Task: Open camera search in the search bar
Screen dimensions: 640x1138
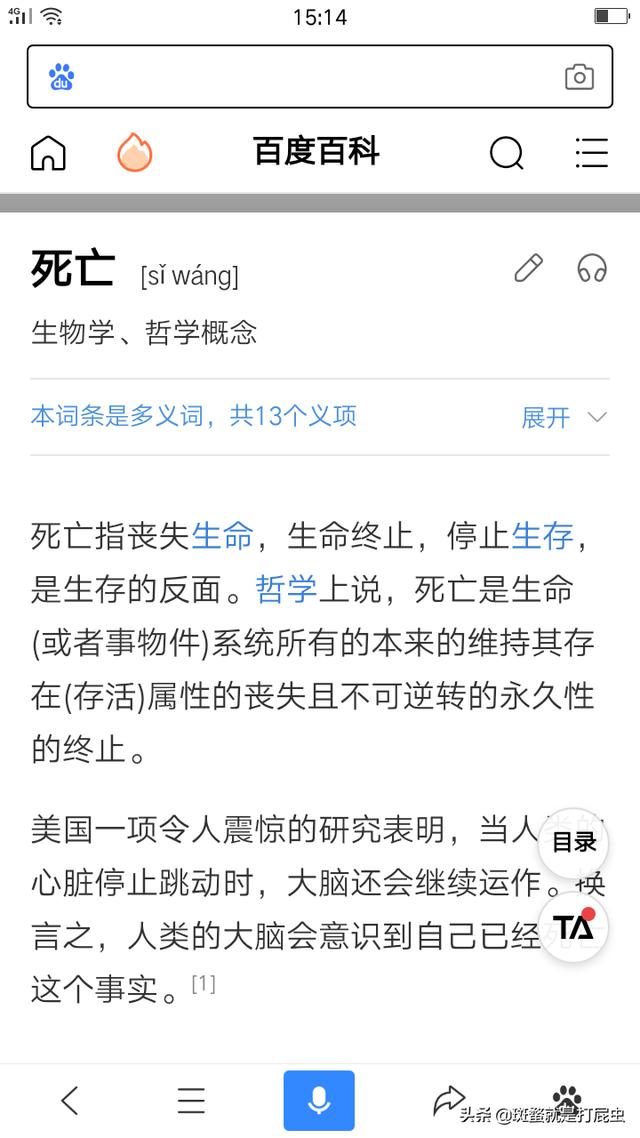Action: [x=579, y=77]
